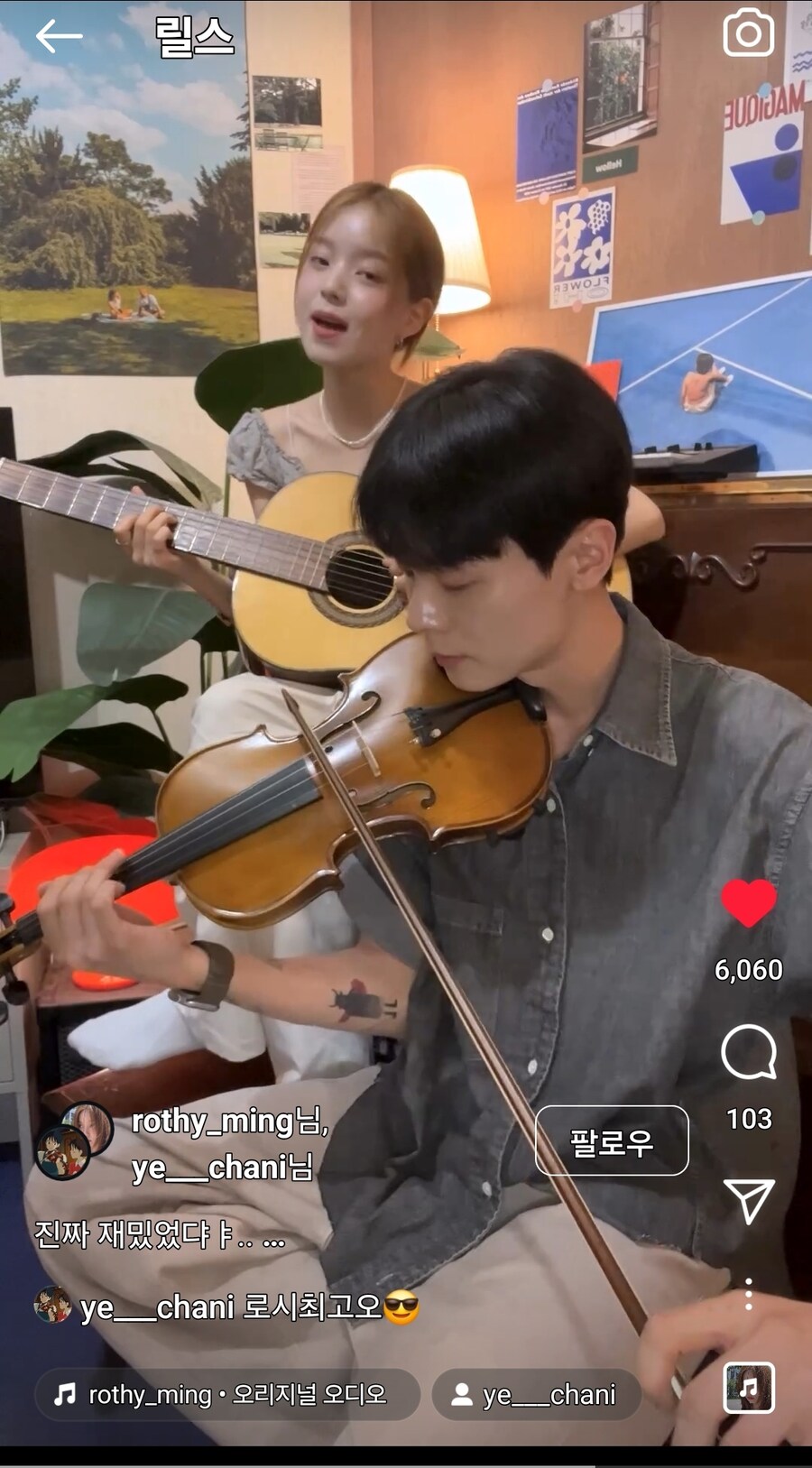Tap the 팔로우 follow button
This screenshot has width=812, height=1468.
pos(612,1141)
